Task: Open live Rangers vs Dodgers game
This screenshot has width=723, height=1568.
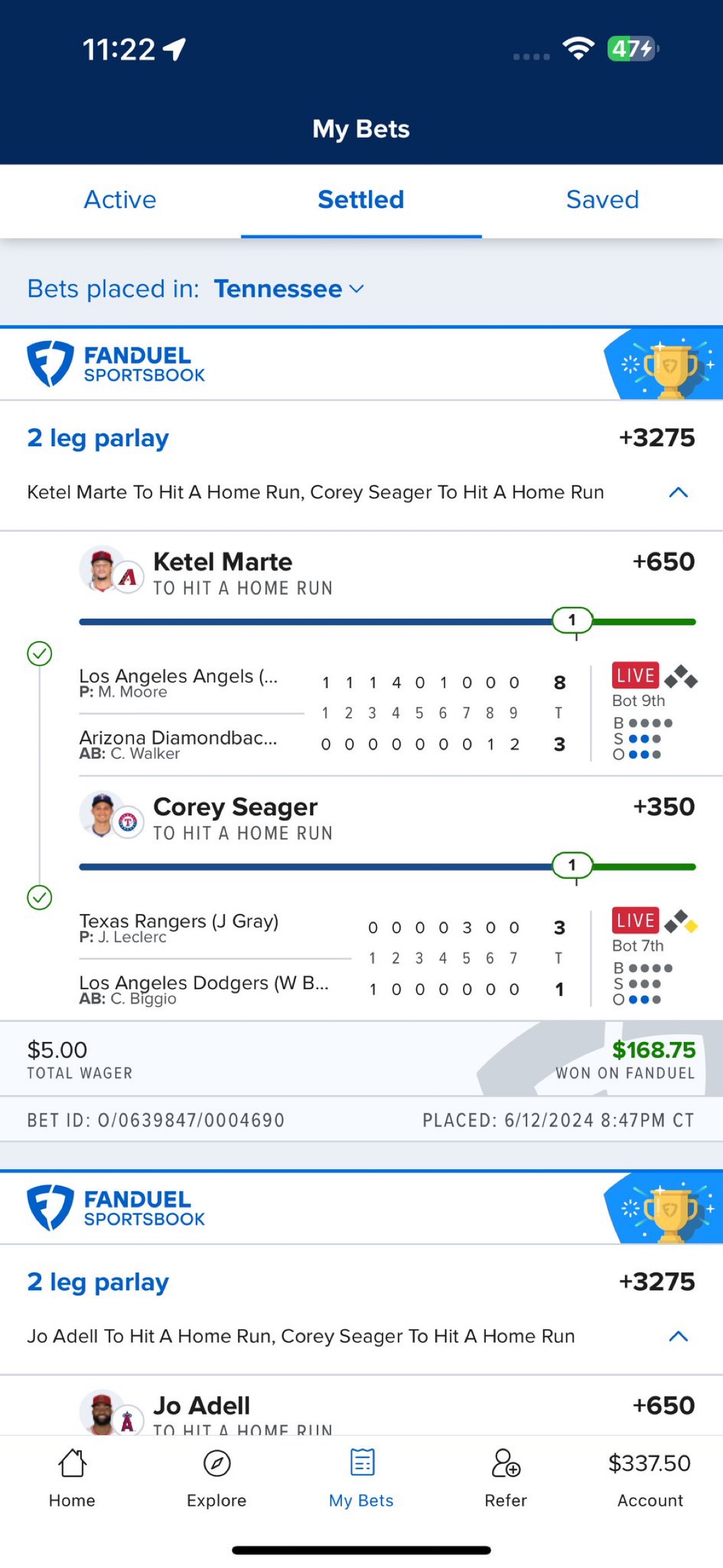Action: tap(635, 920)
